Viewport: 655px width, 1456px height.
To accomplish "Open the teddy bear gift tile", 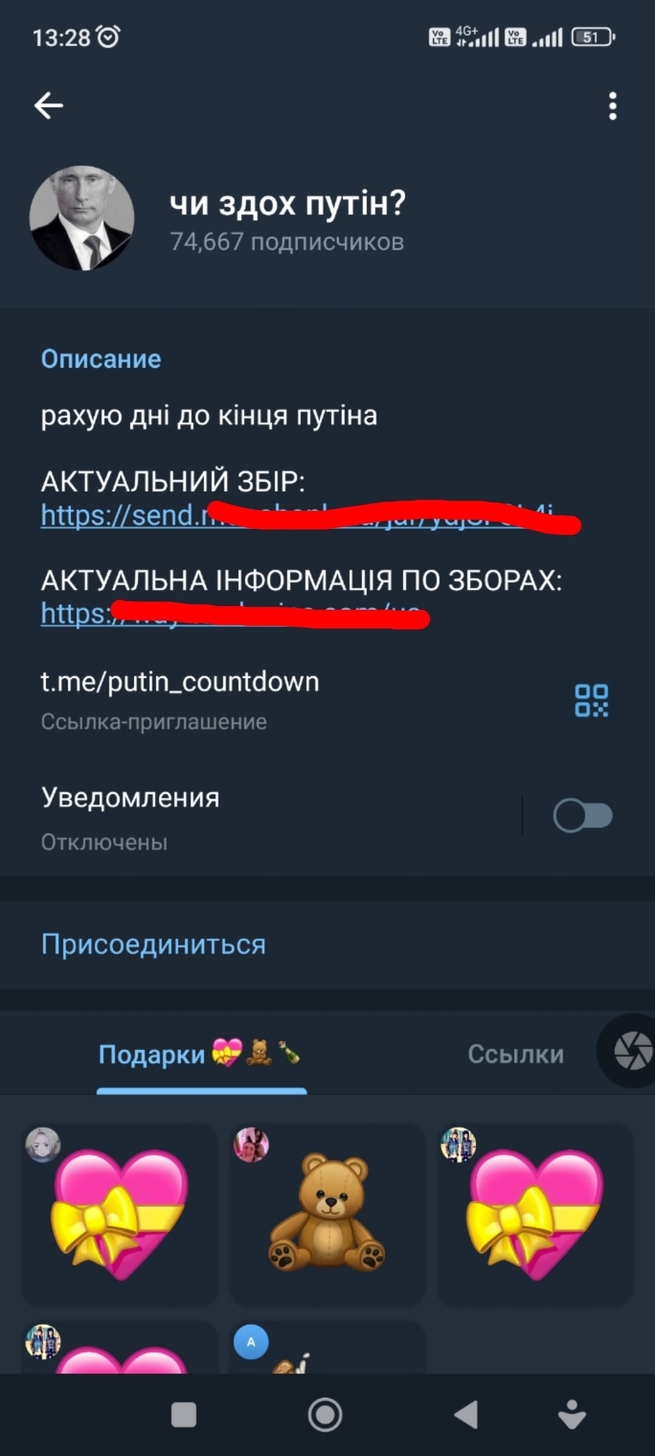I will [326, 1212].
